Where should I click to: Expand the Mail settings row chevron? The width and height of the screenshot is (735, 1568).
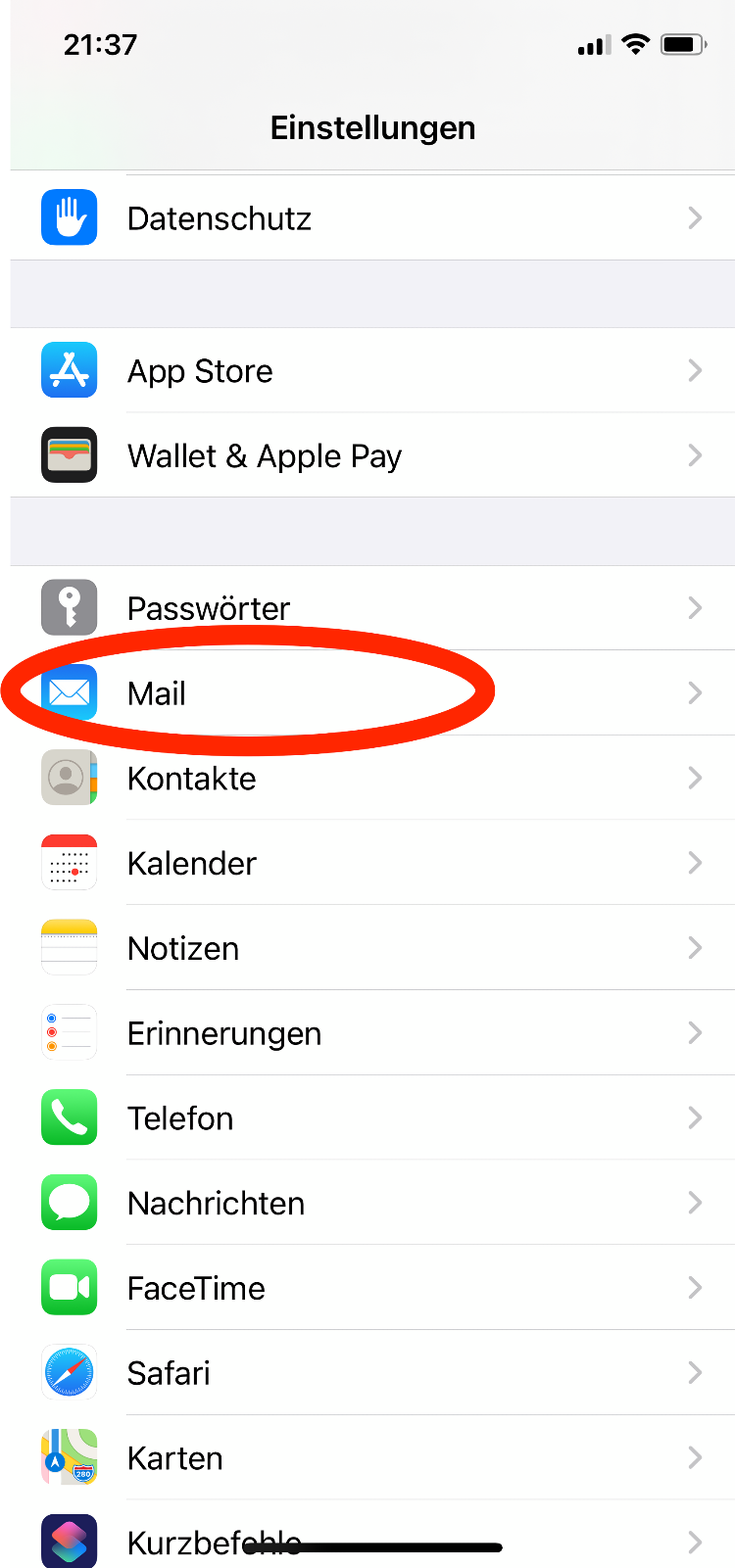click(696, 693)
